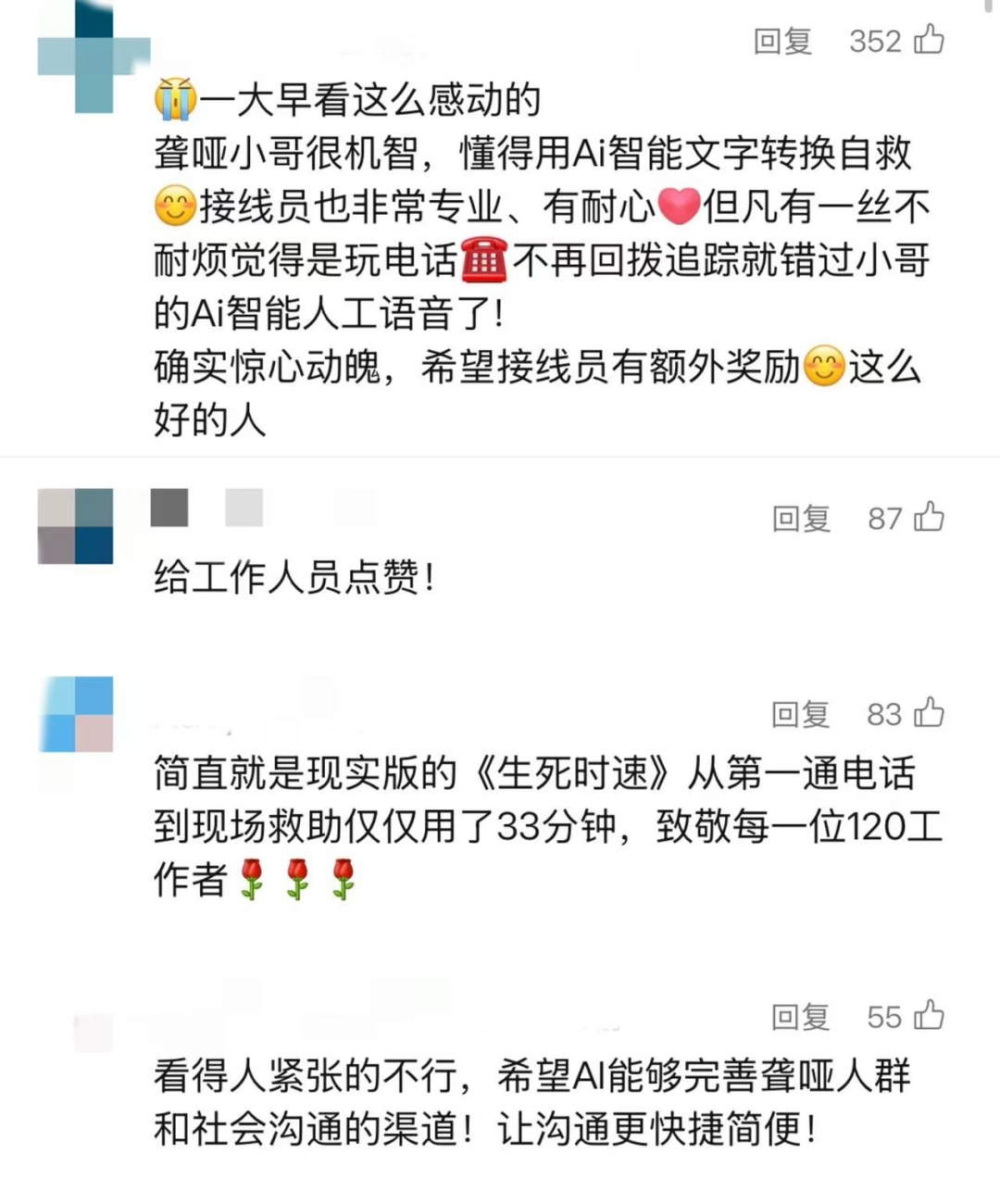This screenshot has height=1204, width=1000.
Task: Click the red heart emoji
Action: [x=677, y=207]
